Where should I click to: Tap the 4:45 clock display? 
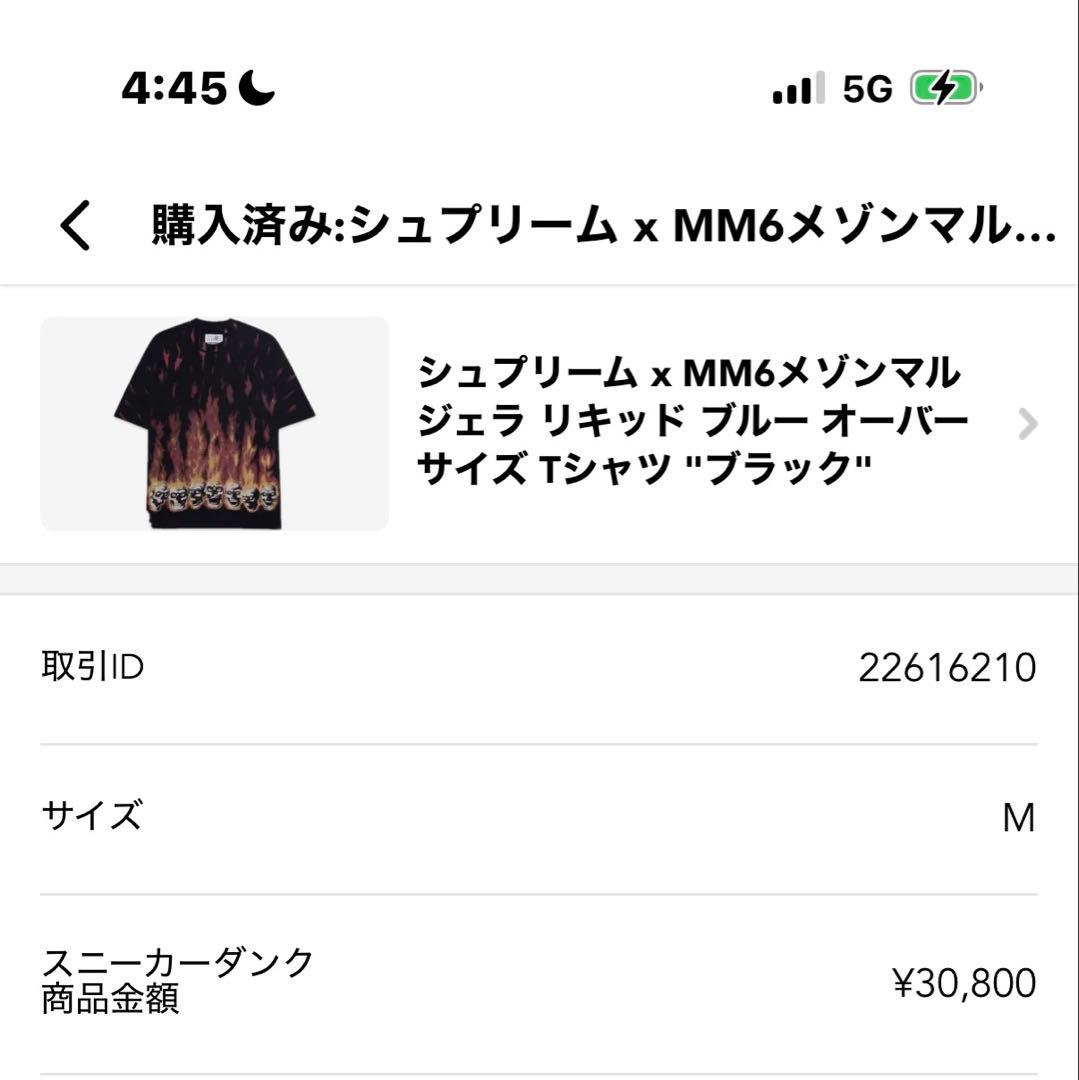tap(170, 89)
